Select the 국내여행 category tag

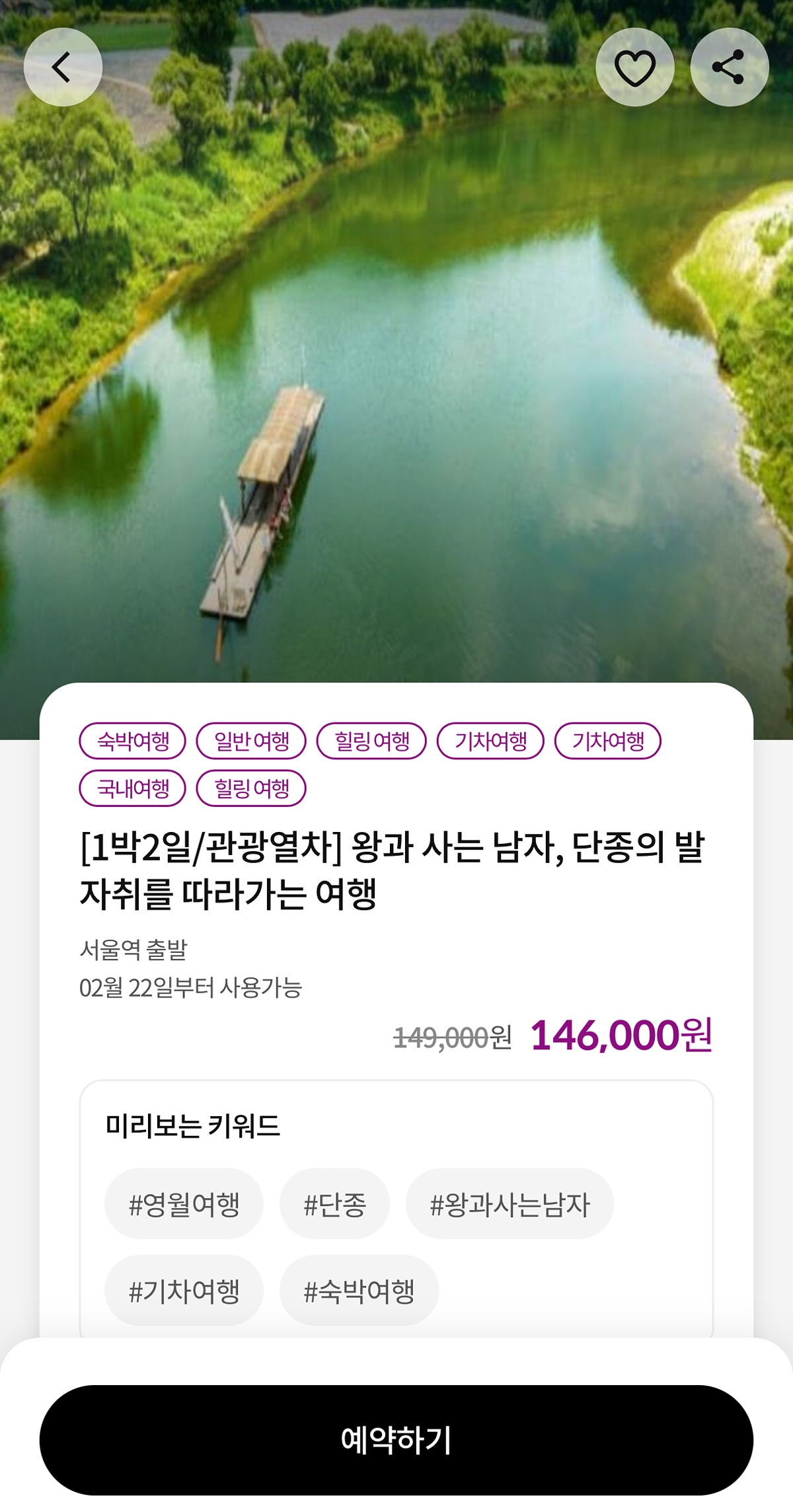pyautogui.click(x=133, y=788)
